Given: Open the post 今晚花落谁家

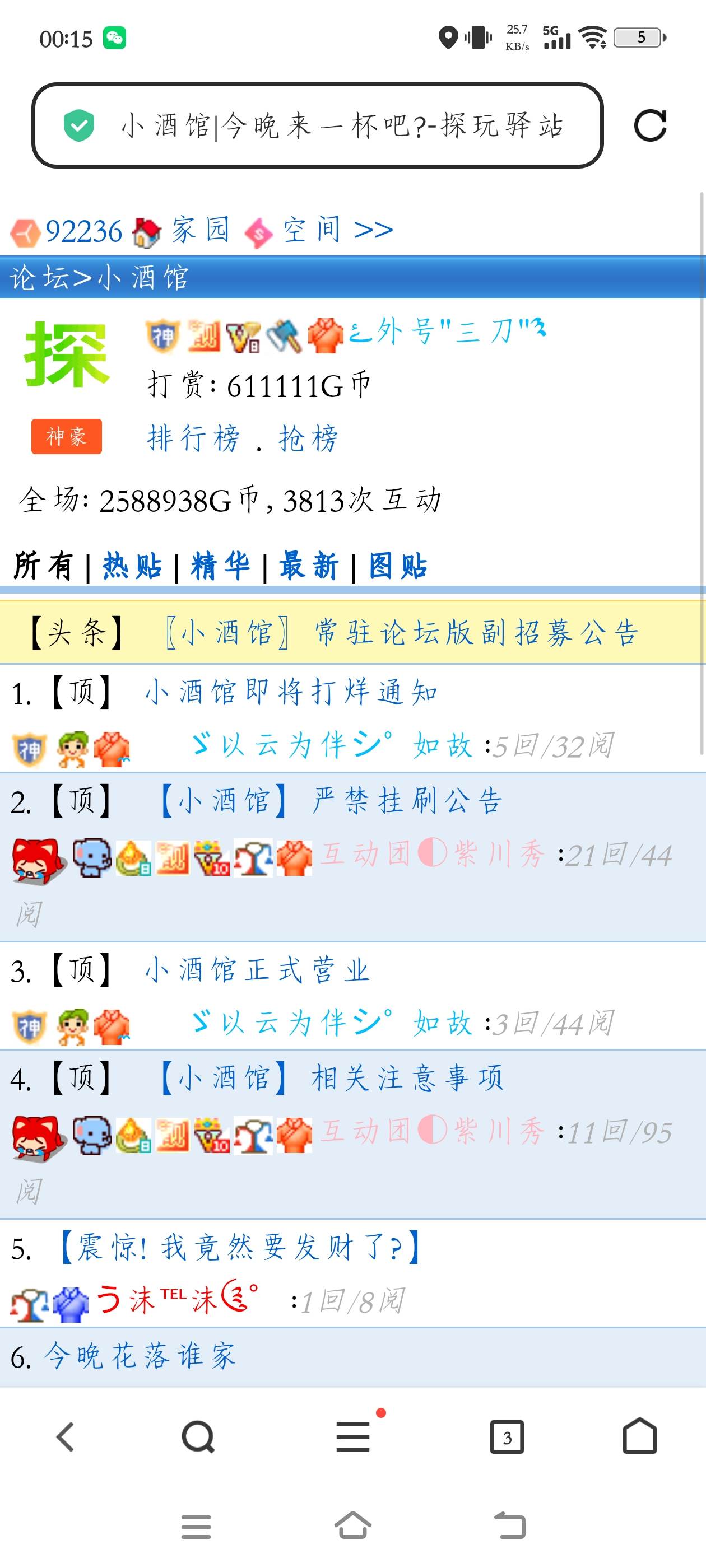Looking at the screenshot, I should click(x=140, y=1356).
